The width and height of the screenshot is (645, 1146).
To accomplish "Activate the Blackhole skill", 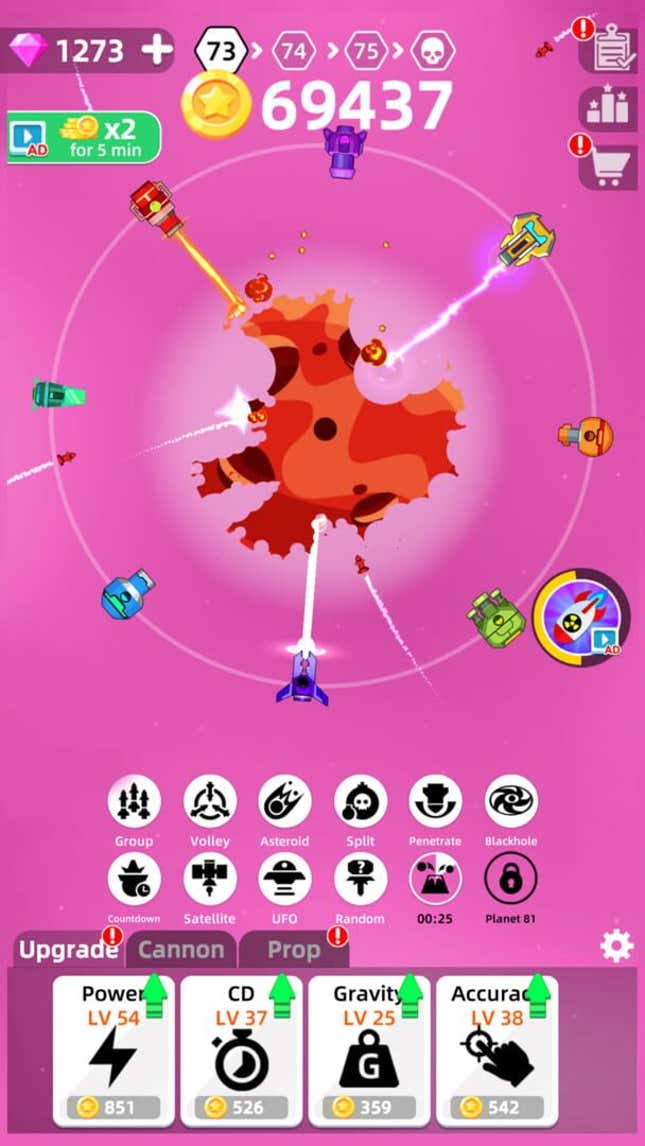I will point(511,802).
